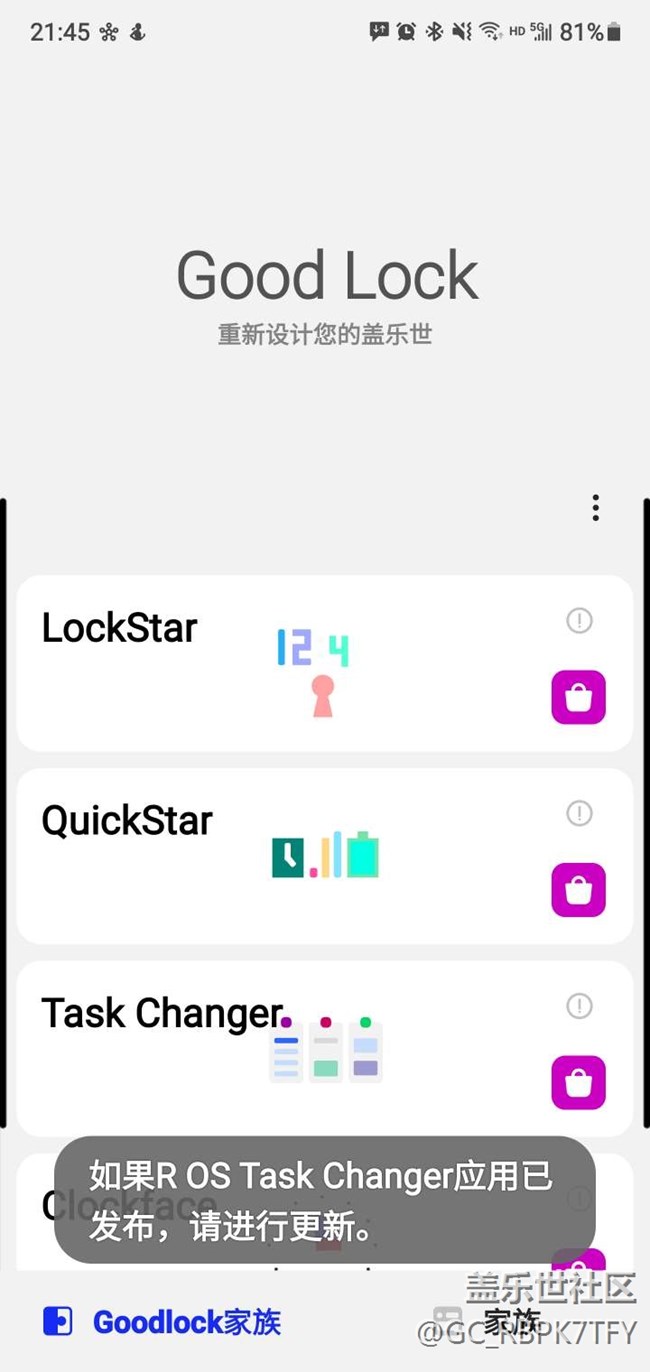Open the Task Changer card
Viewport: 650px width, 1372px height.
tap(325, 1048)
